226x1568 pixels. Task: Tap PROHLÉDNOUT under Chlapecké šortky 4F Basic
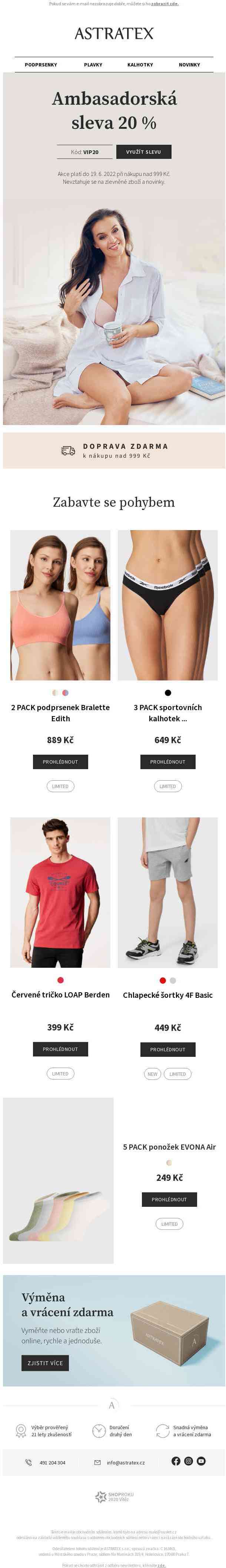[x=168, y=1049]
